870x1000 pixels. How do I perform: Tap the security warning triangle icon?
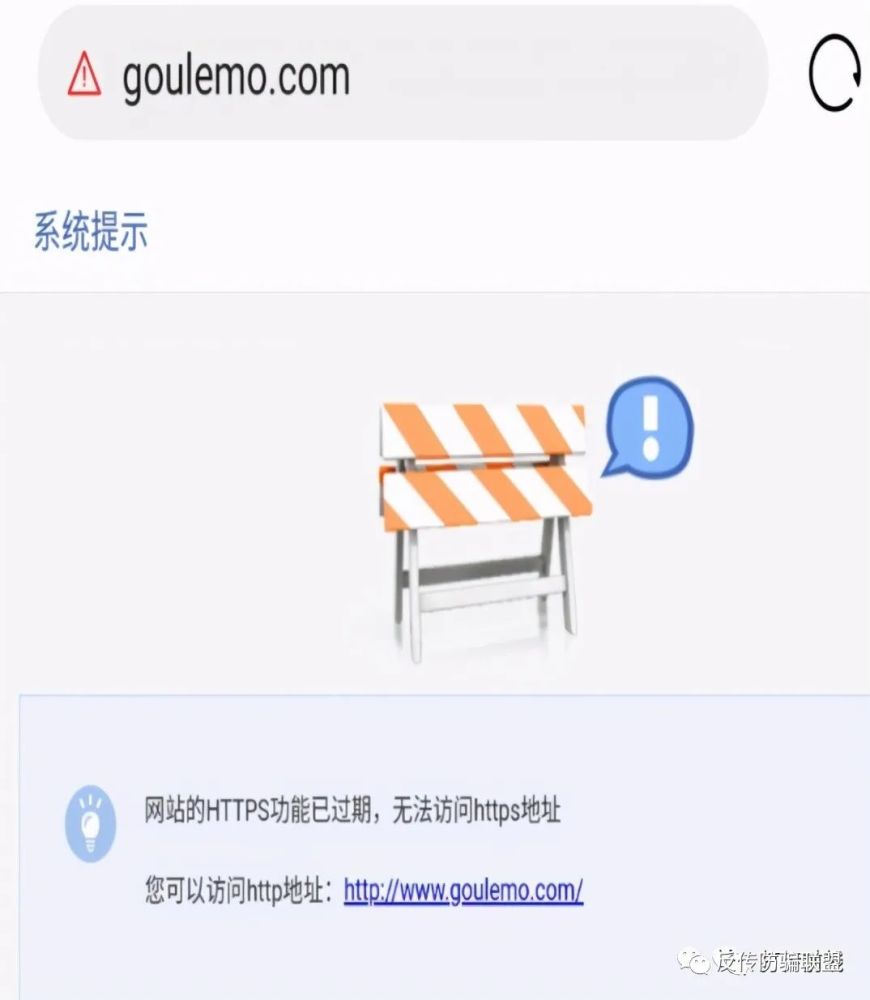85,75
